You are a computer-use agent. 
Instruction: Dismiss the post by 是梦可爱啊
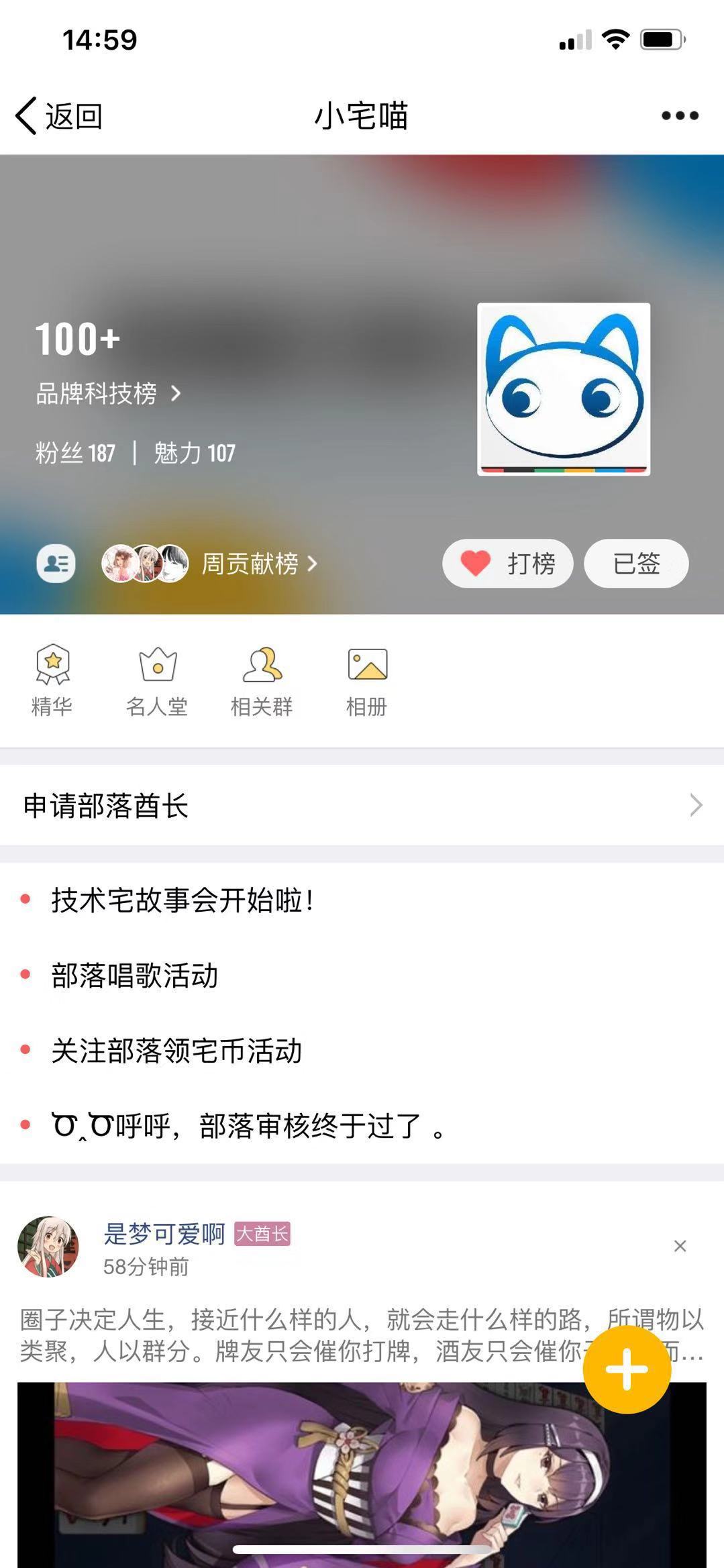(680, 1246)
